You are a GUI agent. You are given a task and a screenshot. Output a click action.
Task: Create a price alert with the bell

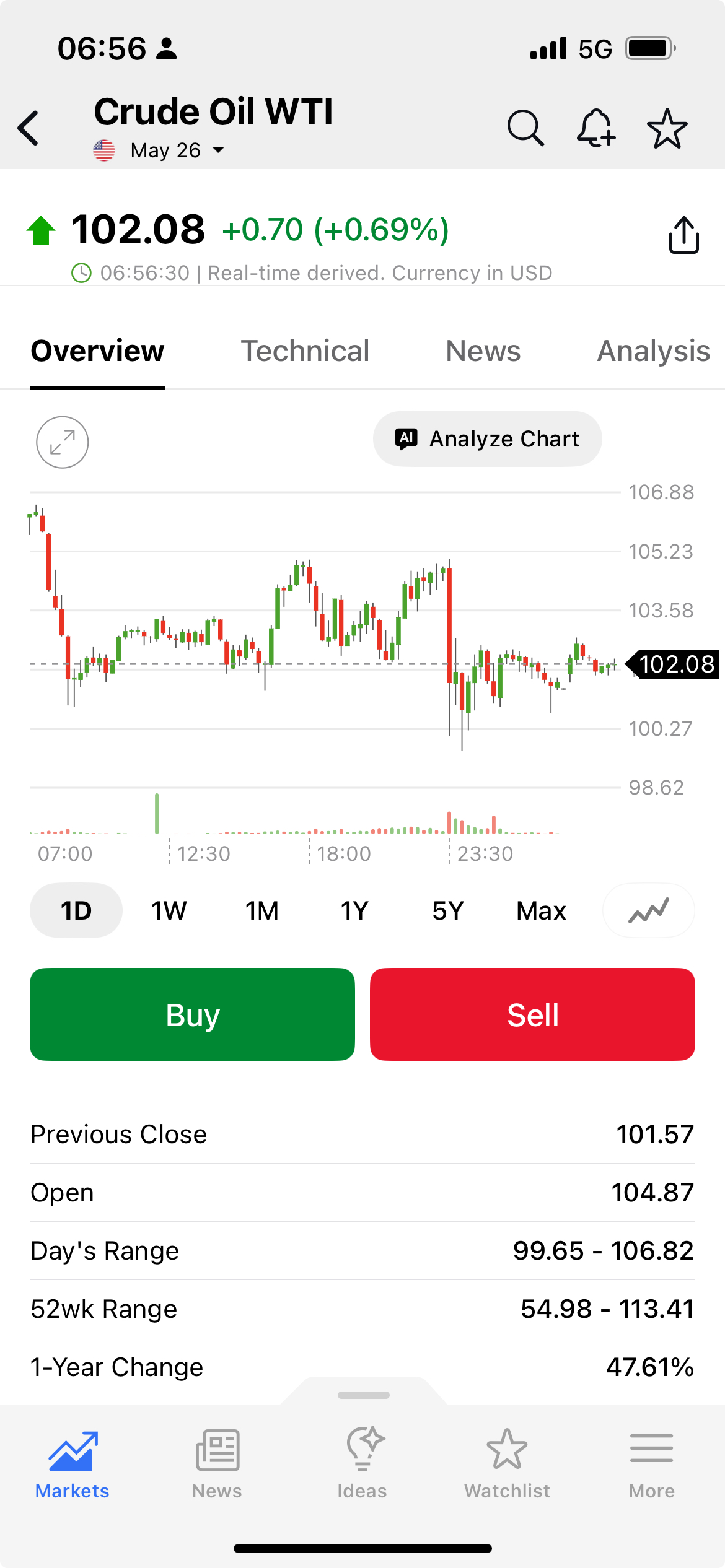click(596, 128)
